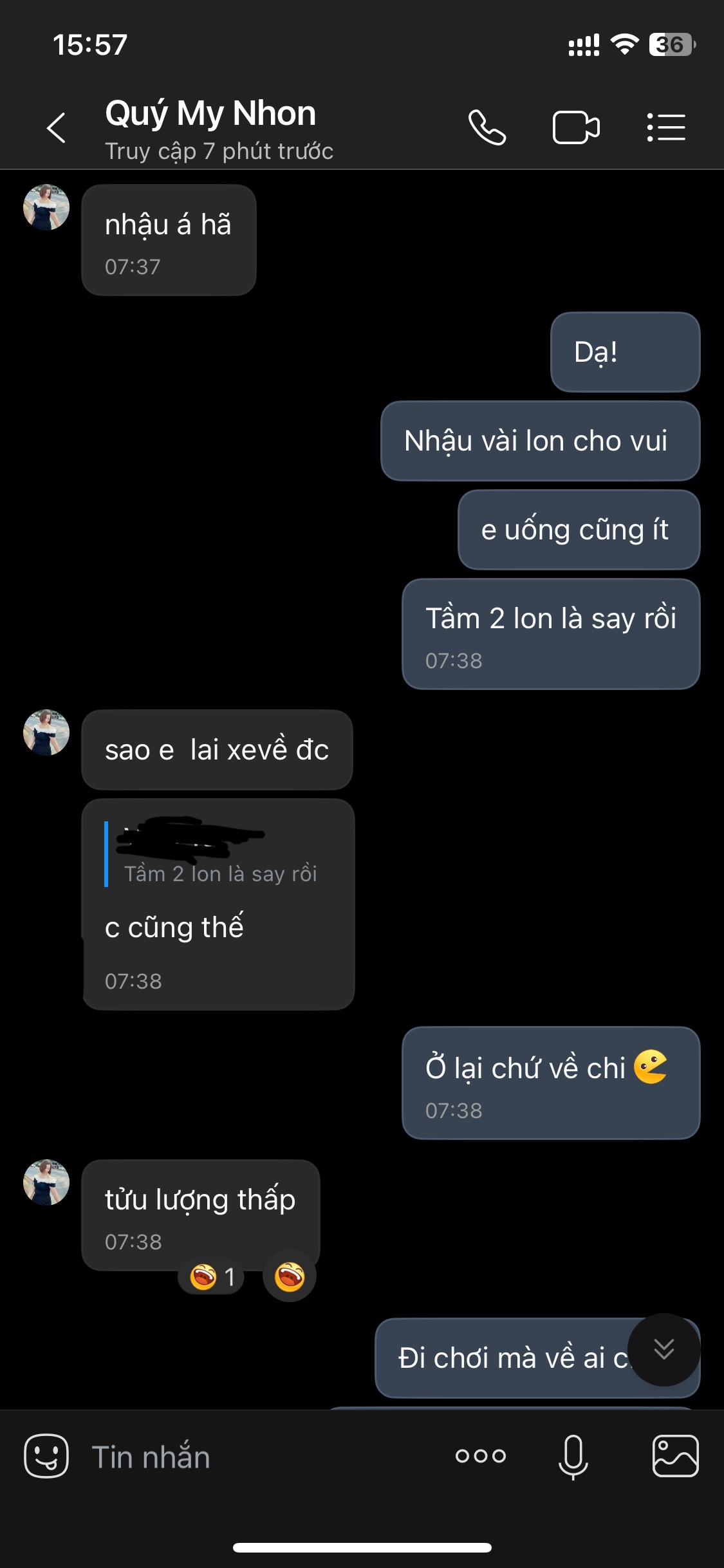
Task: Focus the Tin nhắn message field
Action: point(257,1457)
